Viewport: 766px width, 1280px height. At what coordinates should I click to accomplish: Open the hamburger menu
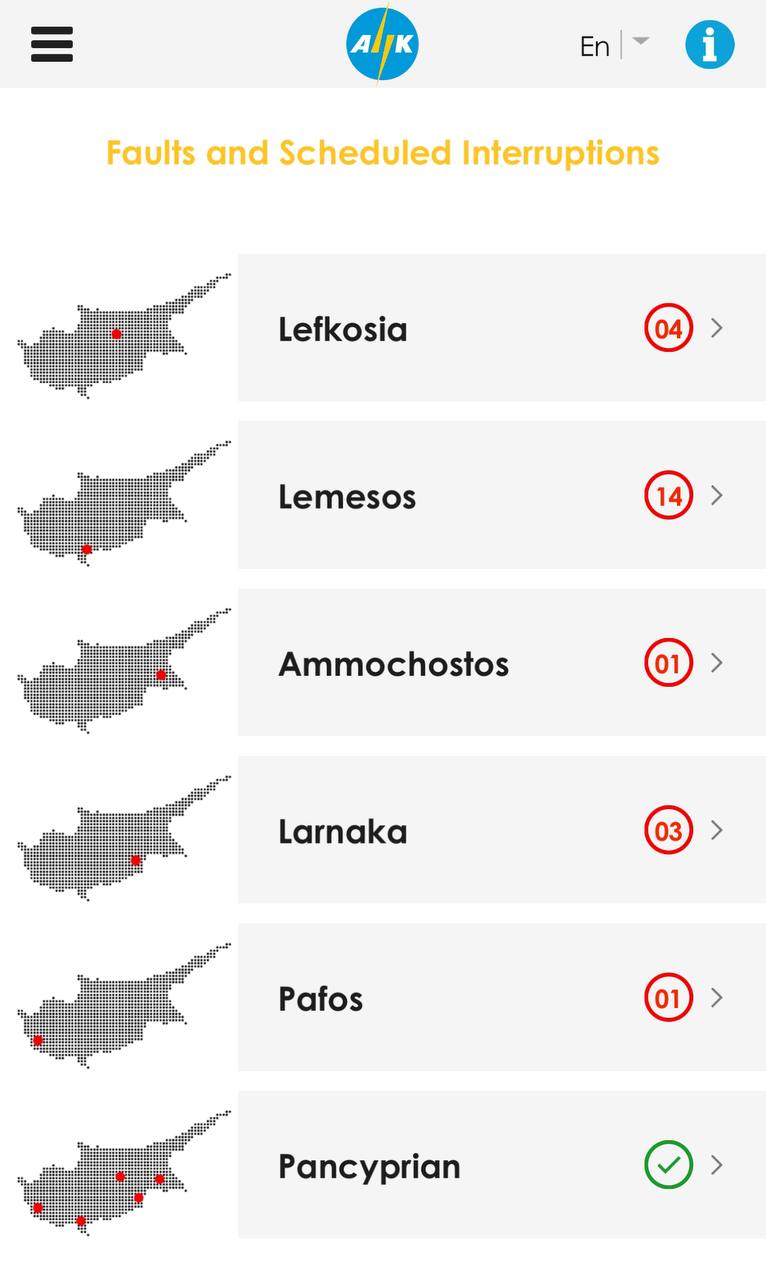(52, 45)
